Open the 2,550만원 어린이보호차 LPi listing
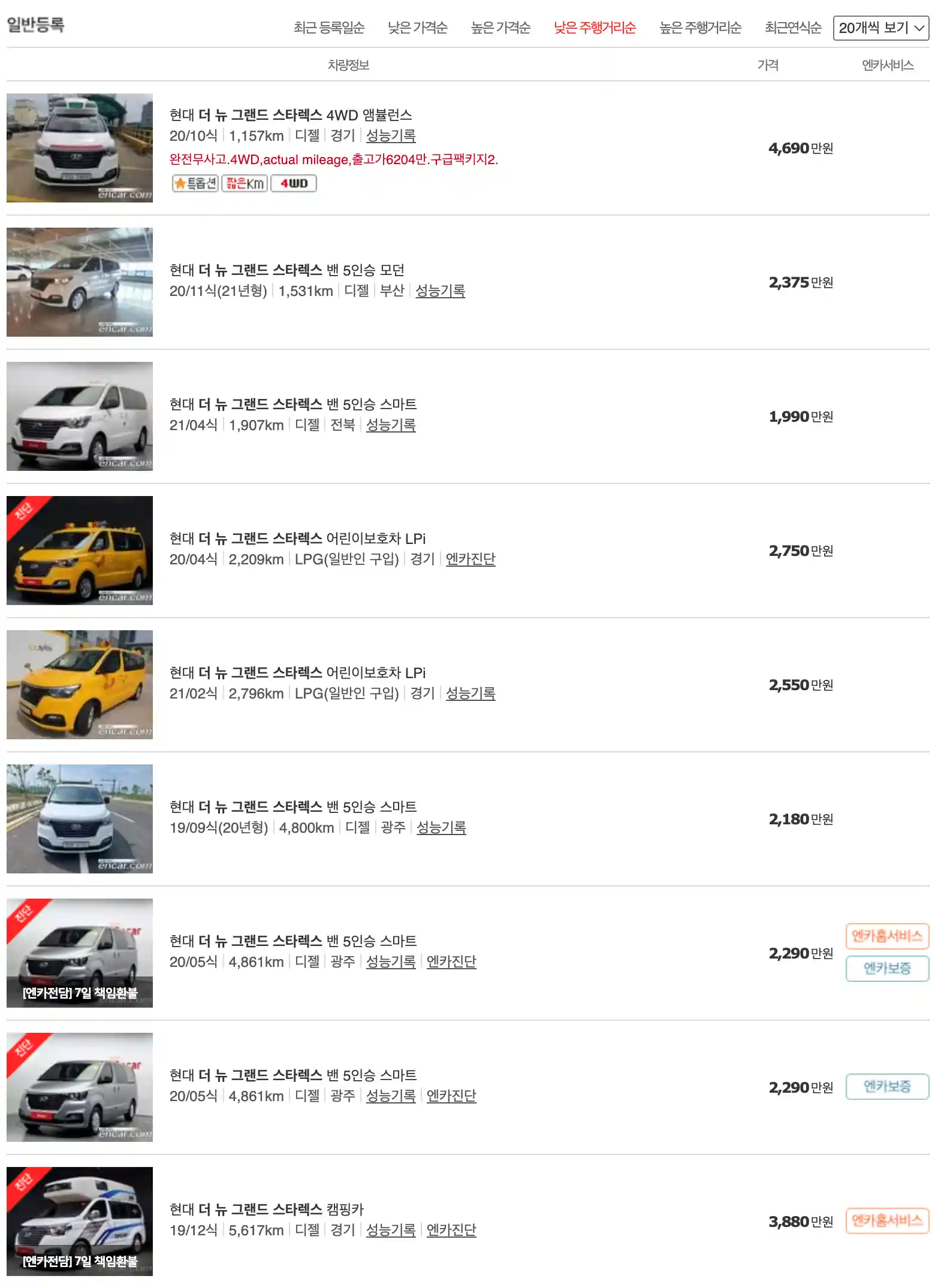The width and height of the screenshot is (941, 1288). 298,672
